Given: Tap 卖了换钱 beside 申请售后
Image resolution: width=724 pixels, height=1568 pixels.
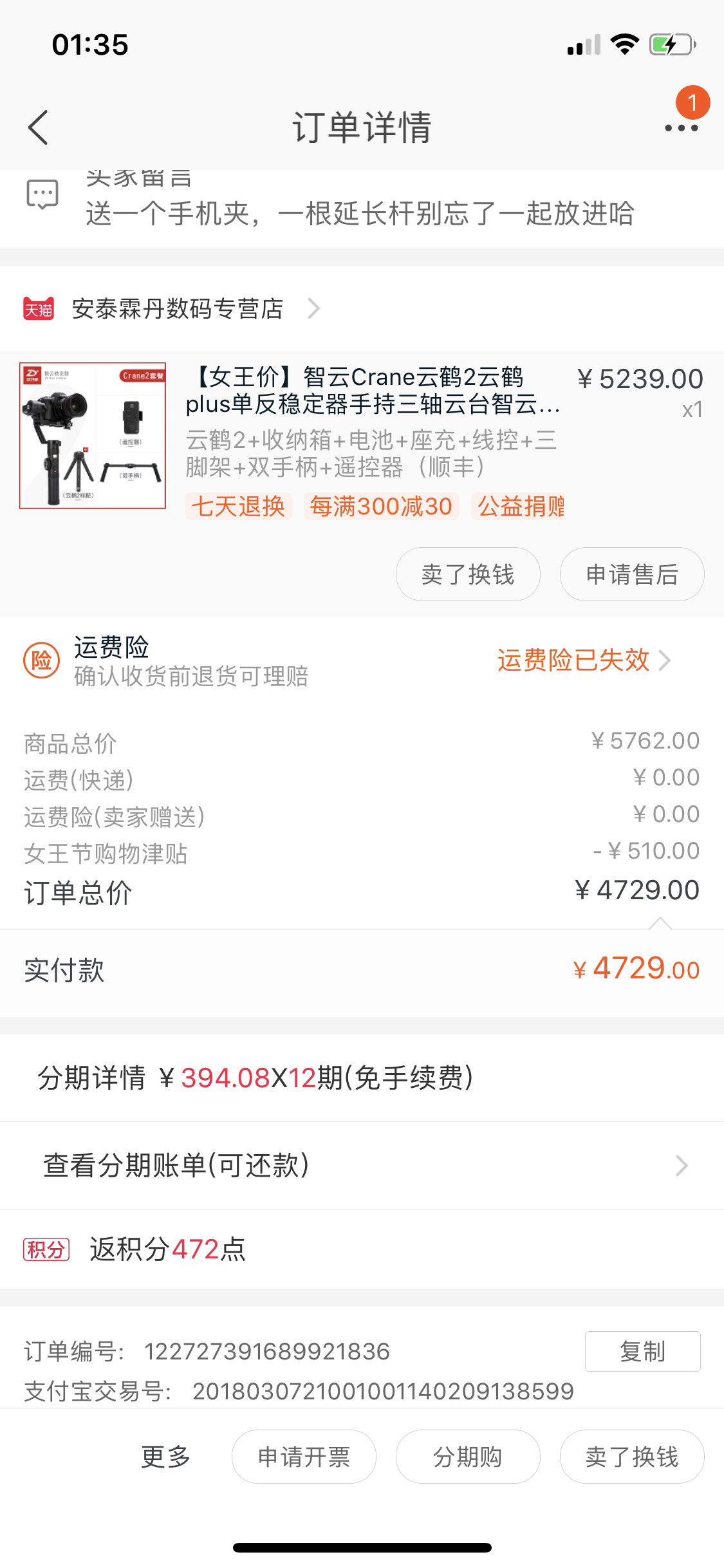Looking at the screenshot, I should (x=468, y=574).
